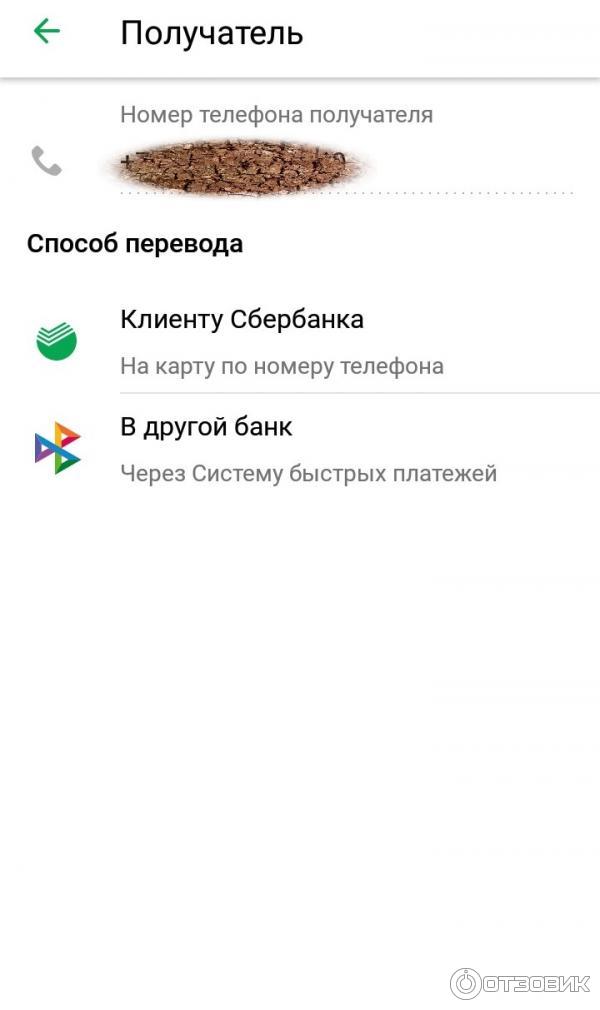Image resolution: width=600 pixels, height=1010 pixels.
Task: Select transfer to Клиенту Сбербанка
Action: tap(300, 341)
